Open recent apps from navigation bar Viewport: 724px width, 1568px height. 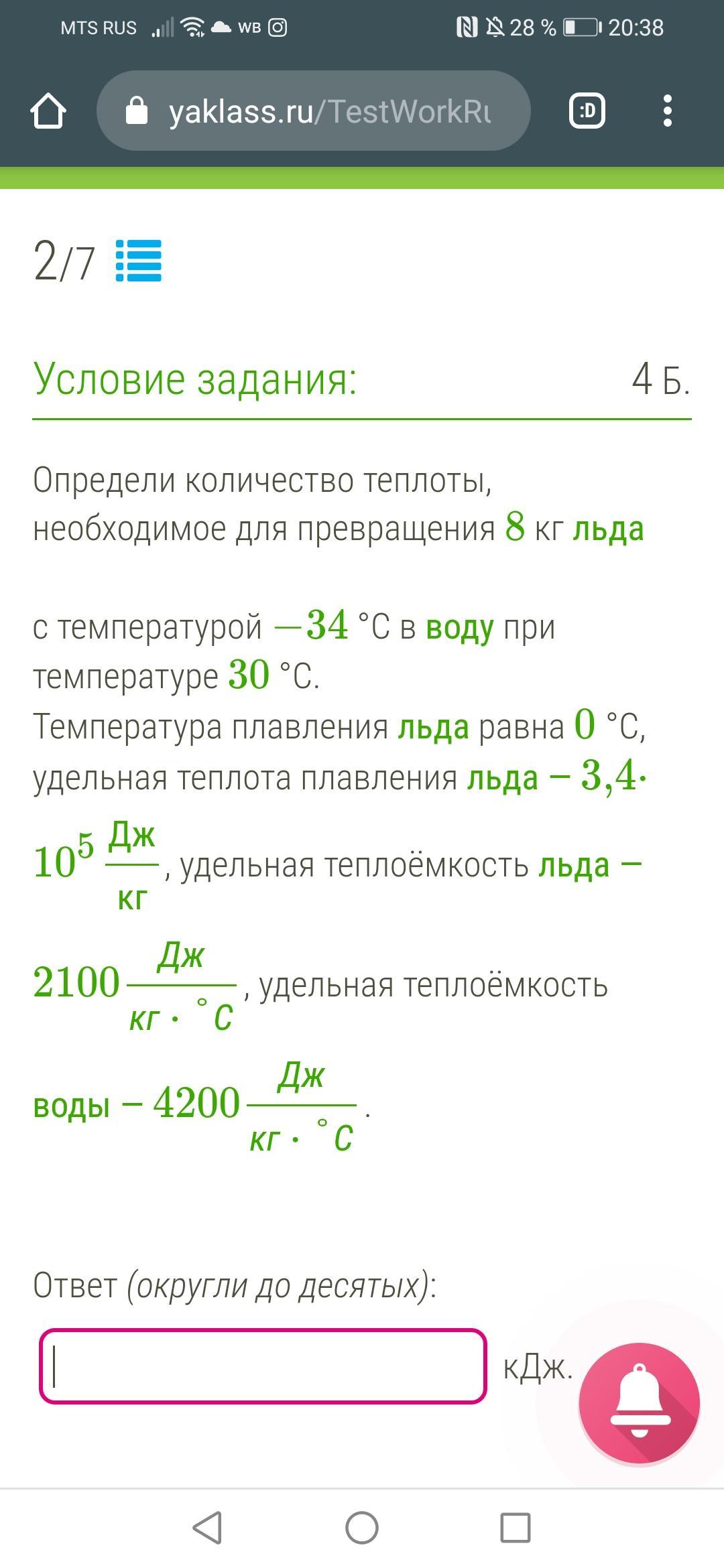[x=516, y=1528]
